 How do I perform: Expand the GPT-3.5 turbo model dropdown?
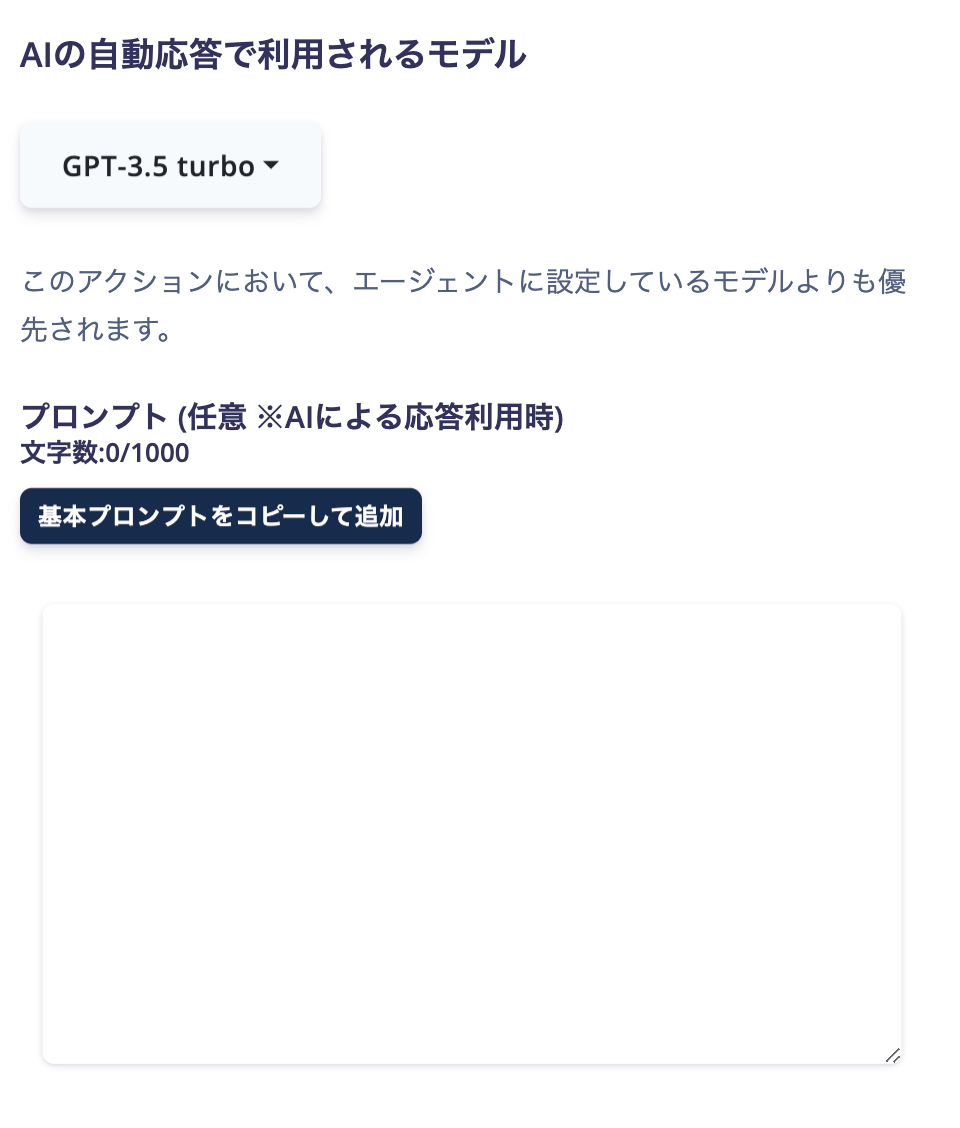pyautogui.click(x=170, y=166)
